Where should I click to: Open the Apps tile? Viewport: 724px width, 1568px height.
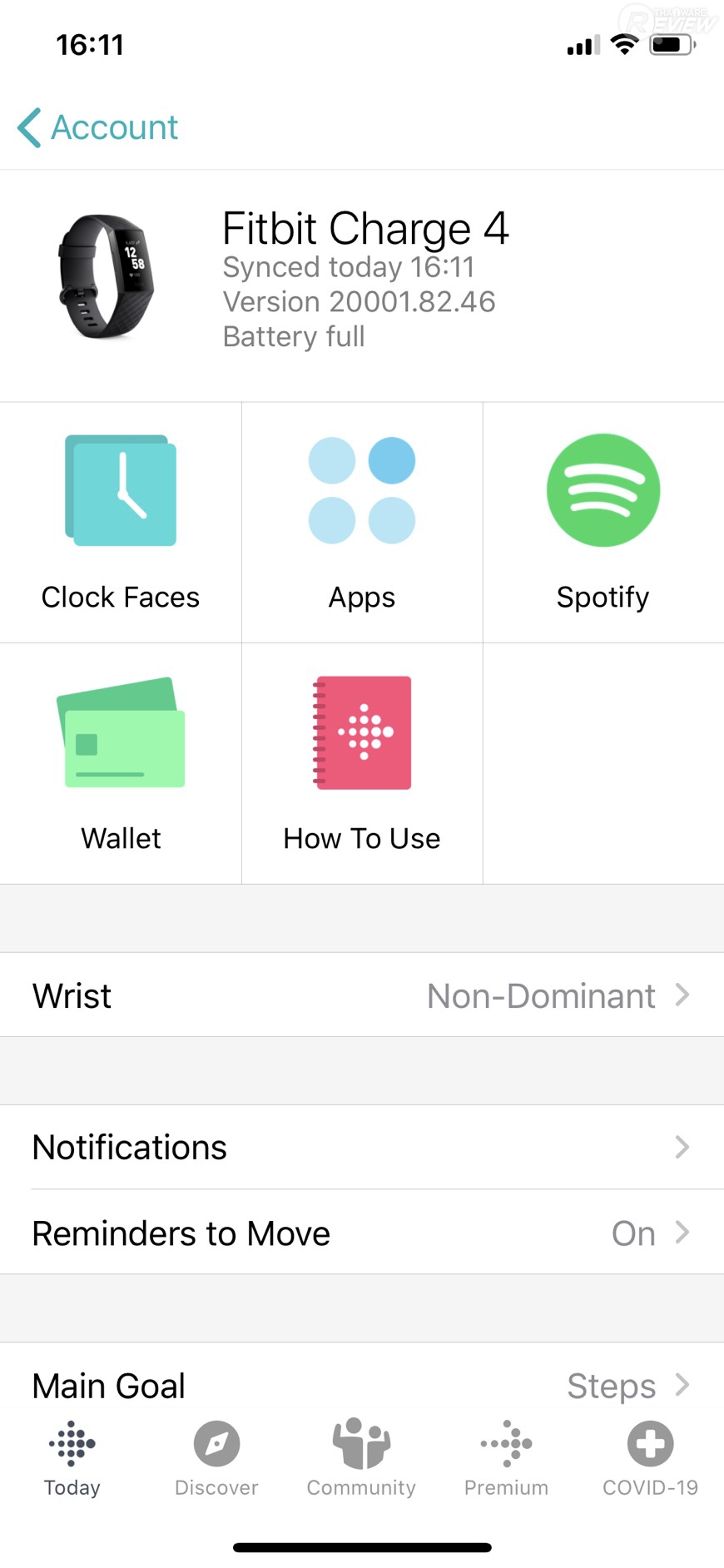pyautogui.click(x=362, y=523)
